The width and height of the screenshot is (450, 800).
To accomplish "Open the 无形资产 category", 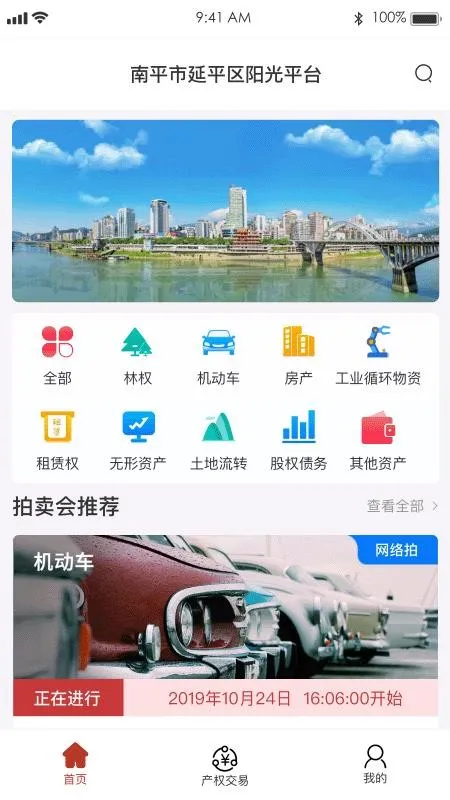I will [138, 441].
